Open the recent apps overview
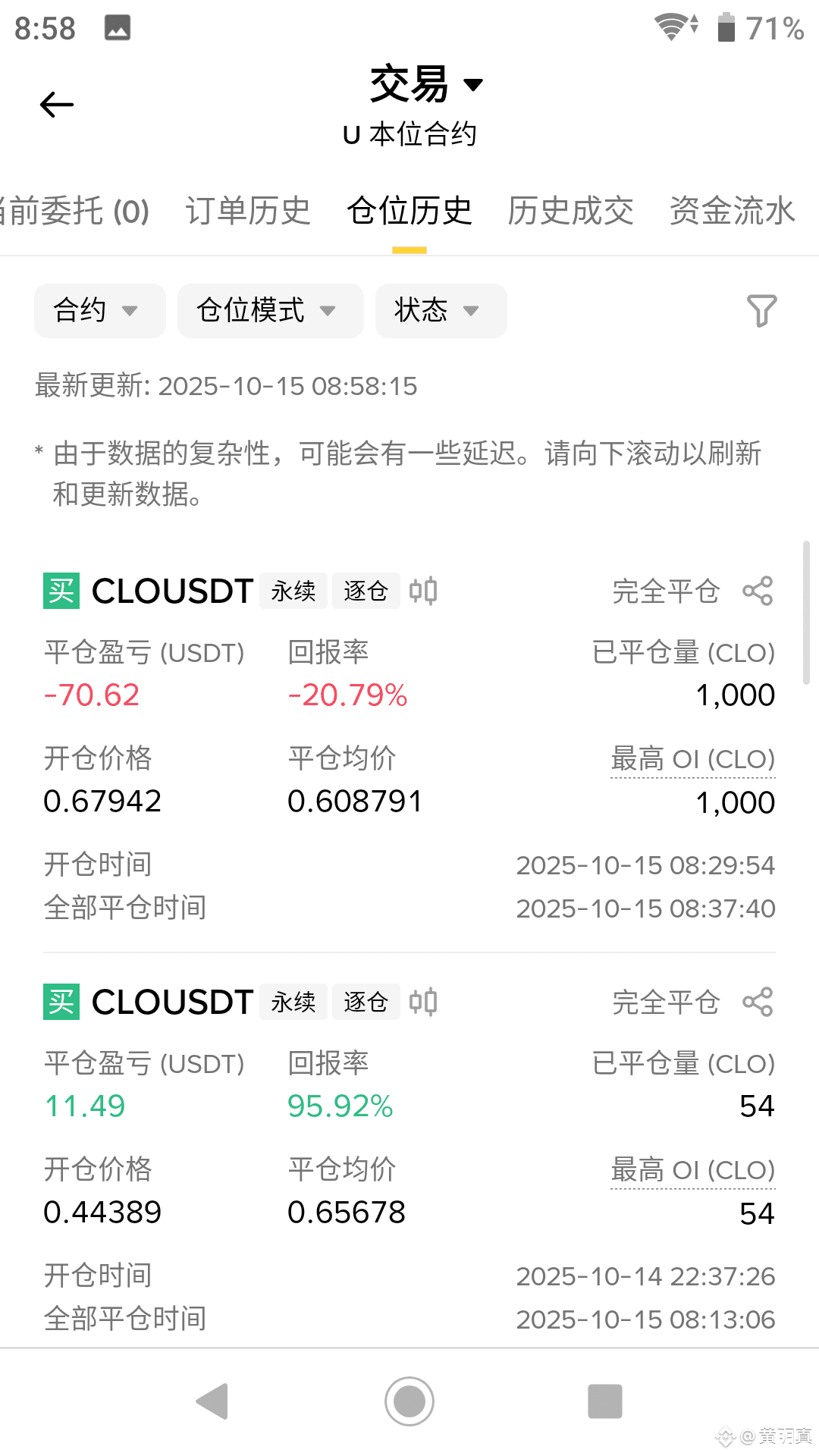Viewport: 819px width, 1456px height. coord(604,1401)
